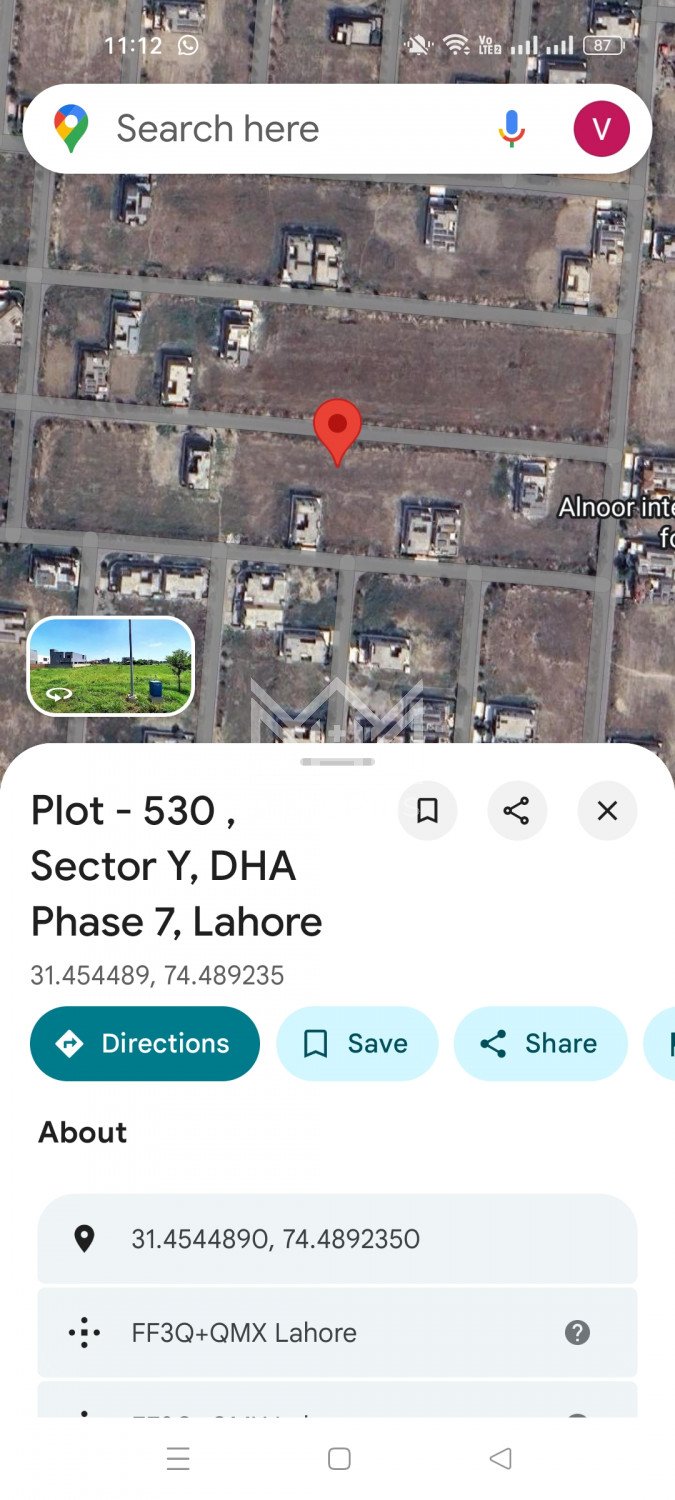Tap the Share chip
This screenshot has width=675, height=1500.
[x=540, y=1044]
